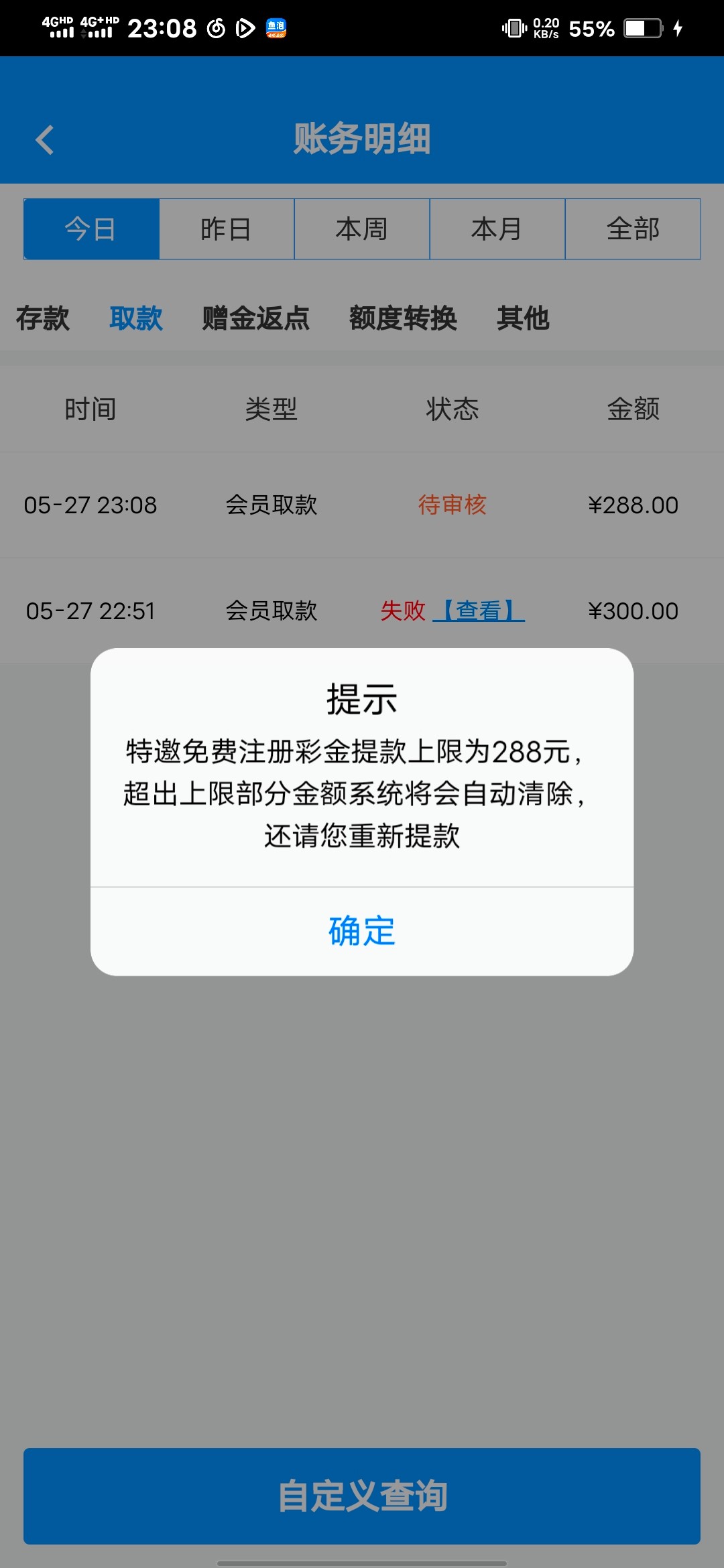
Task: Expand the 其他 transaction category
Action: (x=524, y=320)
